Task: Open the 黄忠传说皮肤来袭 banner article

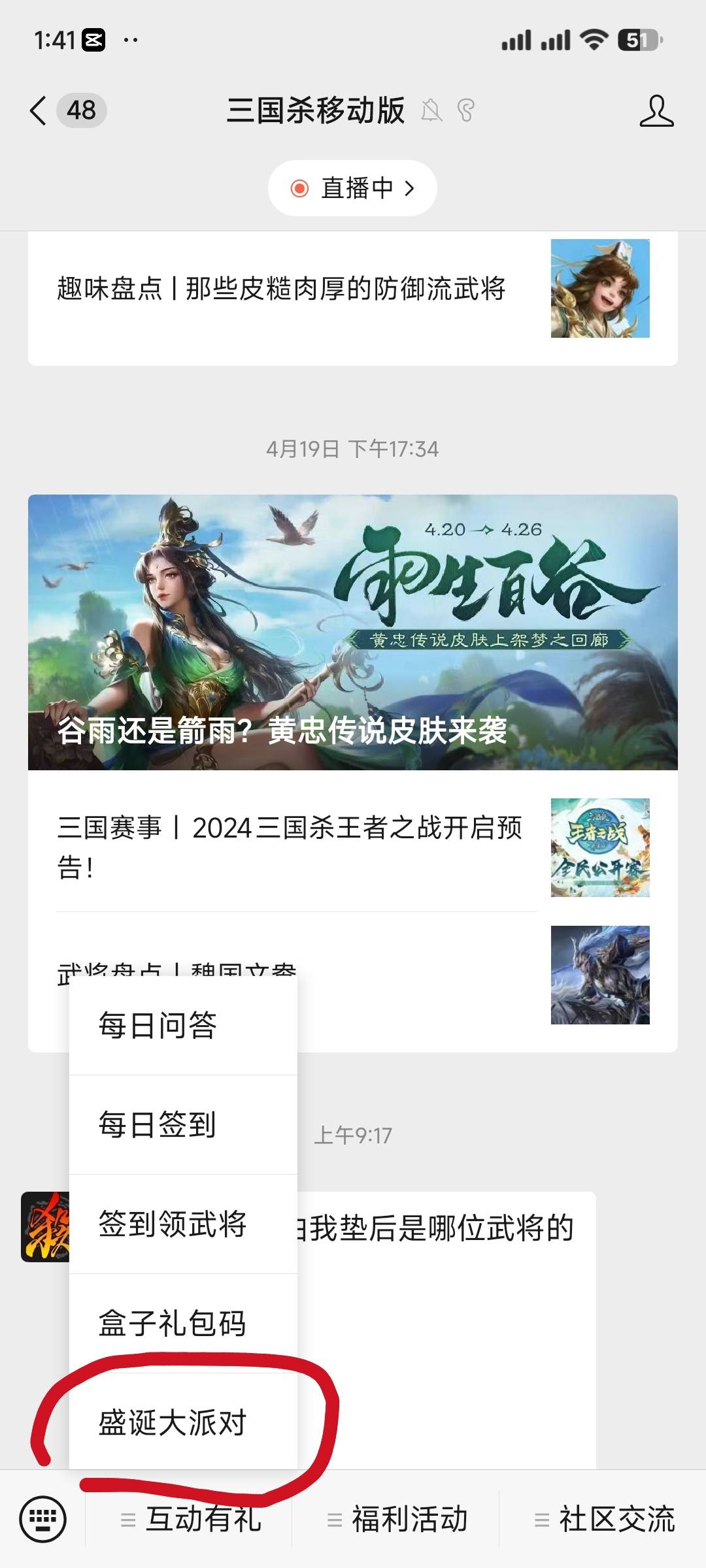Action: (x=352, y=632)
